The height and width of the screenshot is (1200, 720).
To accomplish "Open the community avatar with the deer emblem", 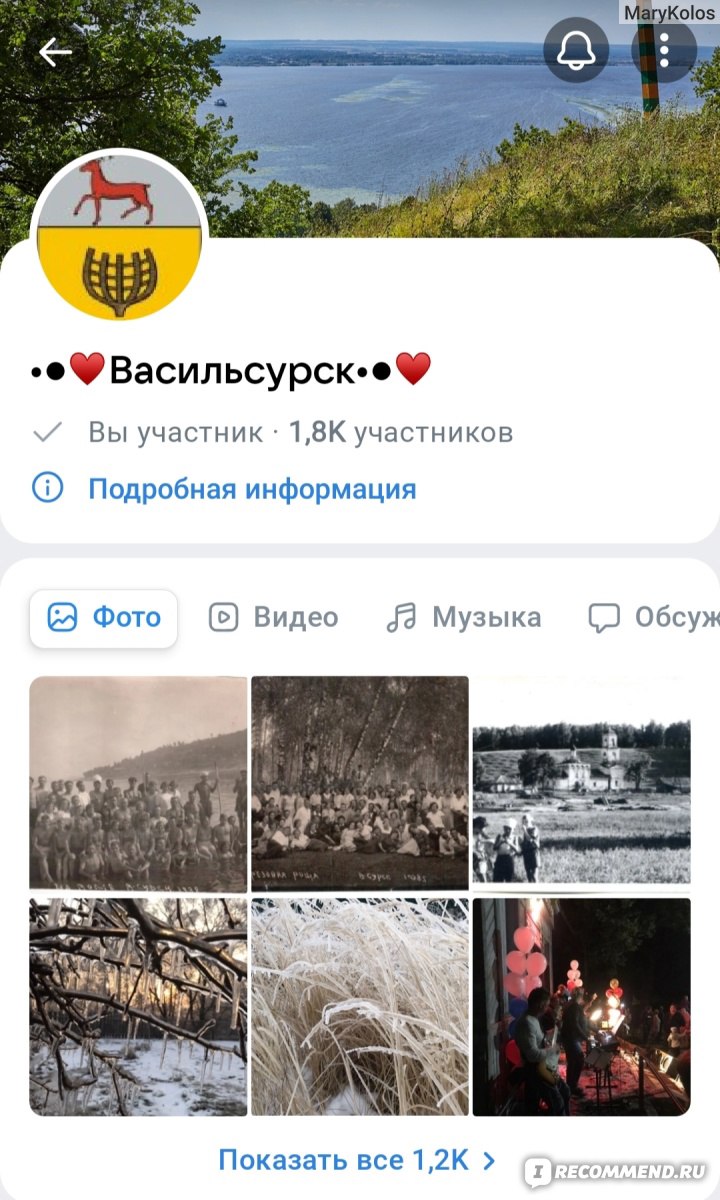I will point(120,237).
